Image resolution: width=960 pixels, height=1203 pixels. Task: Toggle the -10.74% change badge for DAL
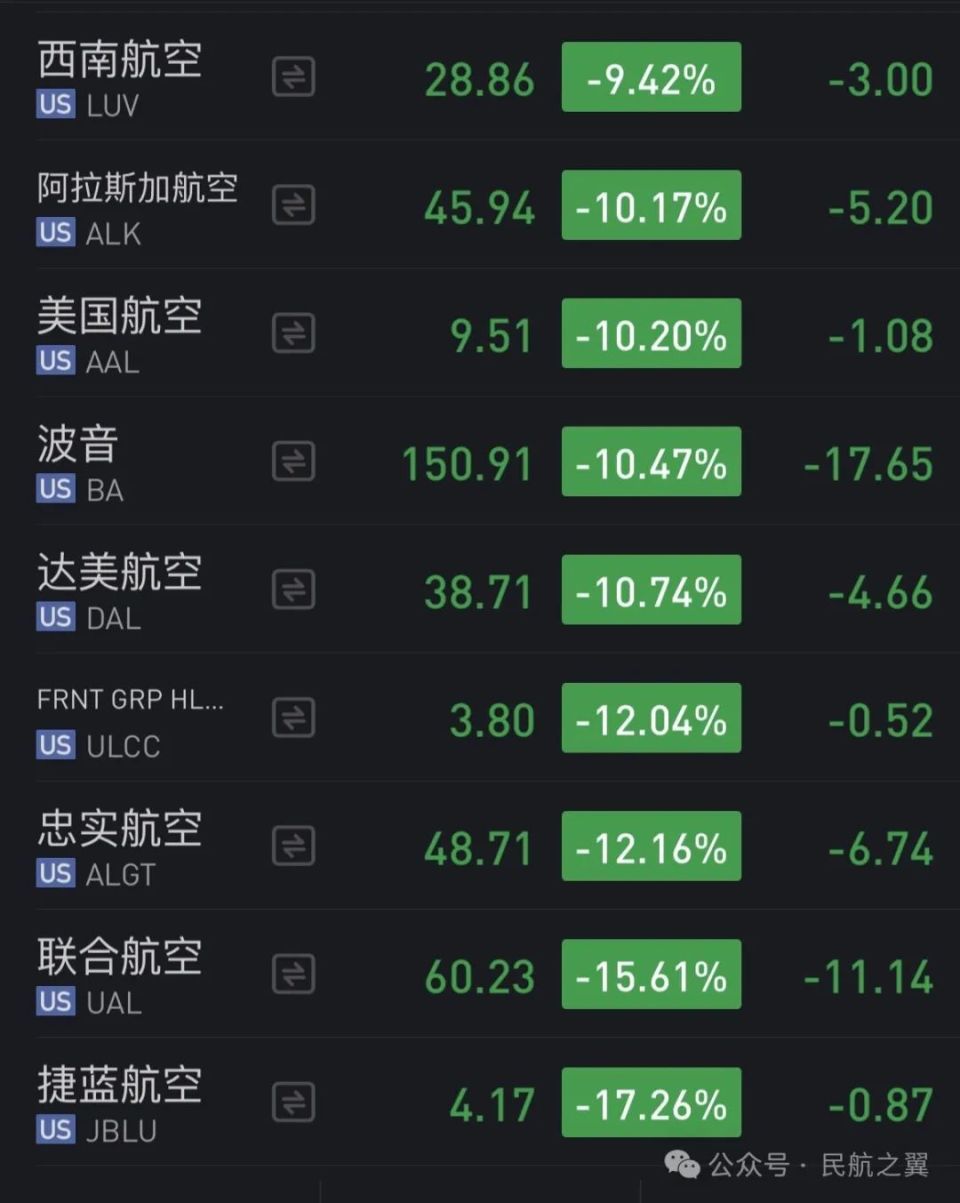click(x=651, y=590)
